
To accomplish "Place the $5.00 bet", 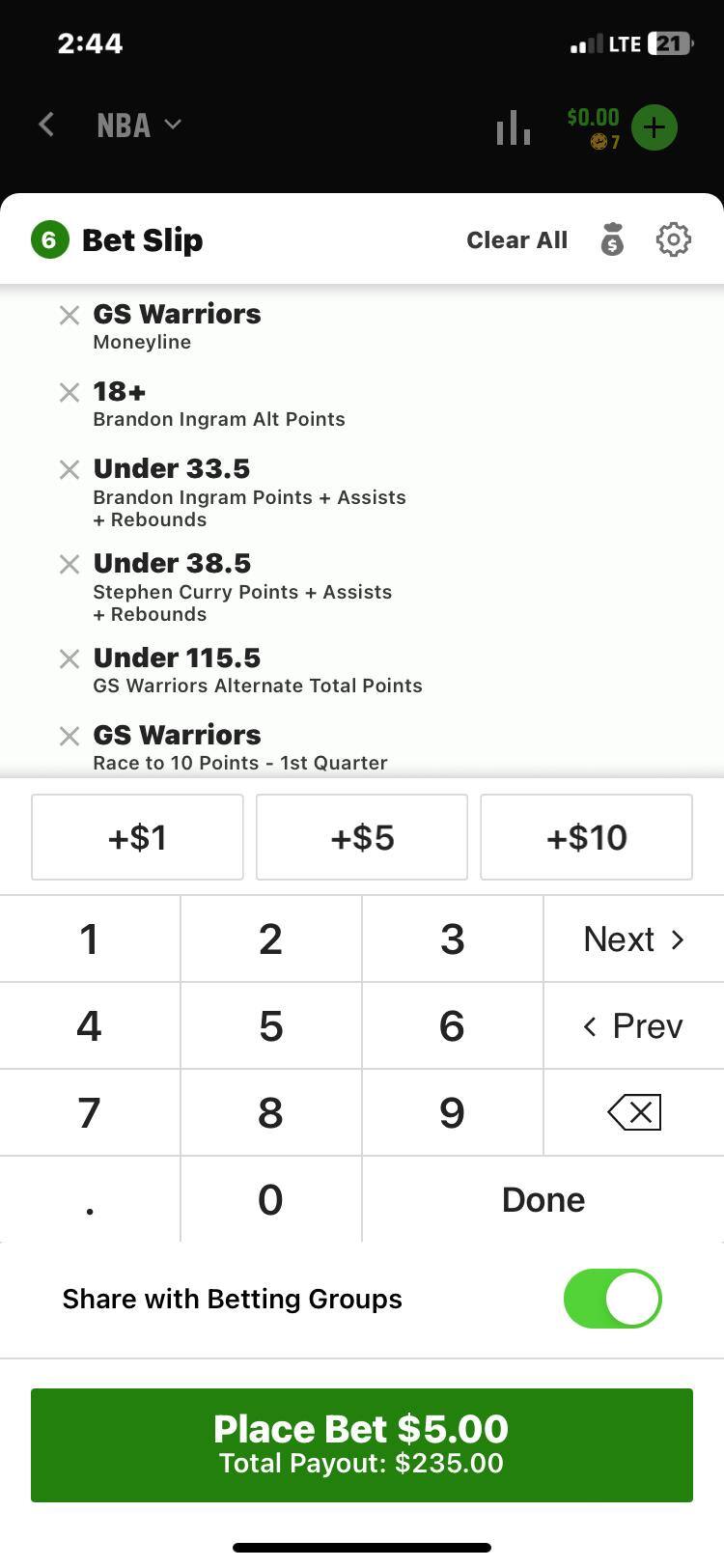I will 362,1444.
